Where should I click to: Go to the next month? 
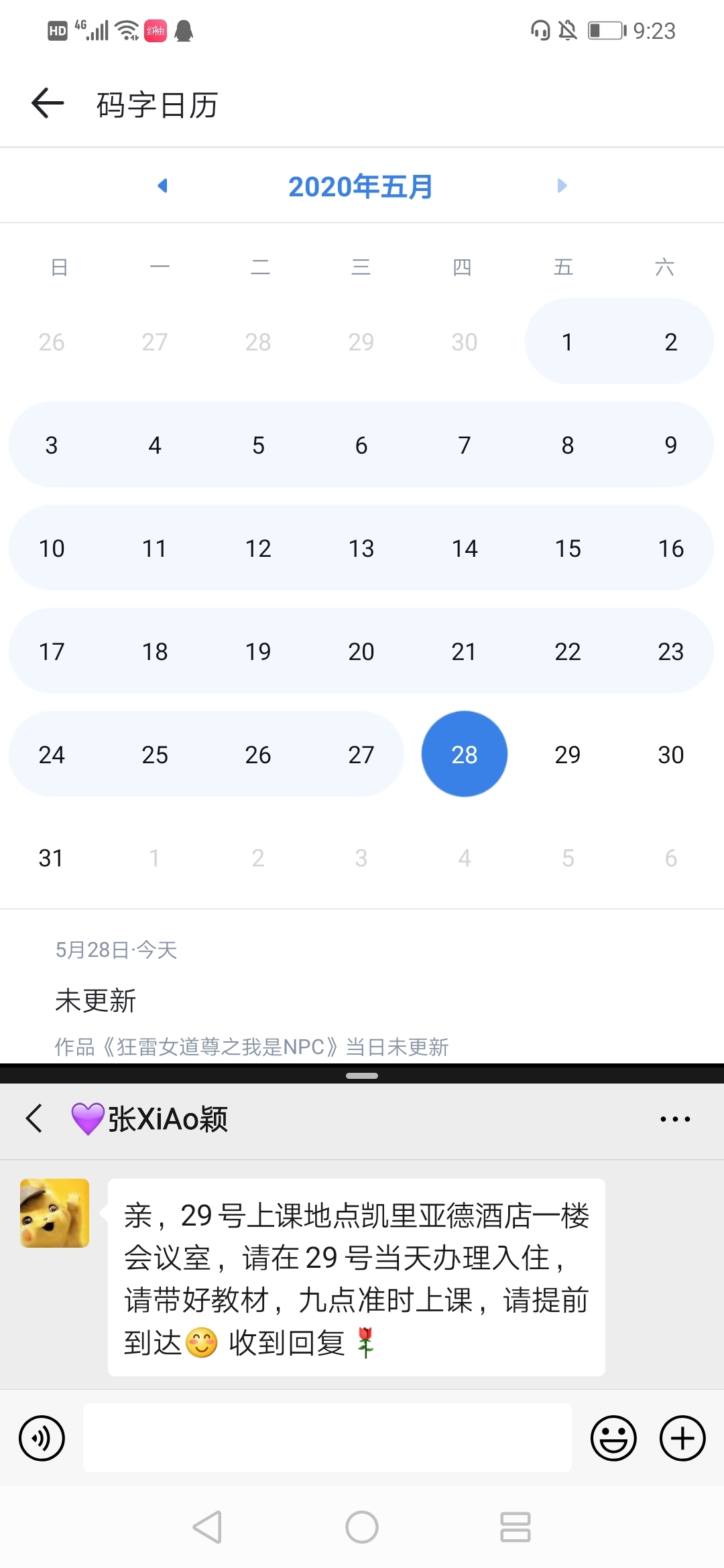click(562, 186)
